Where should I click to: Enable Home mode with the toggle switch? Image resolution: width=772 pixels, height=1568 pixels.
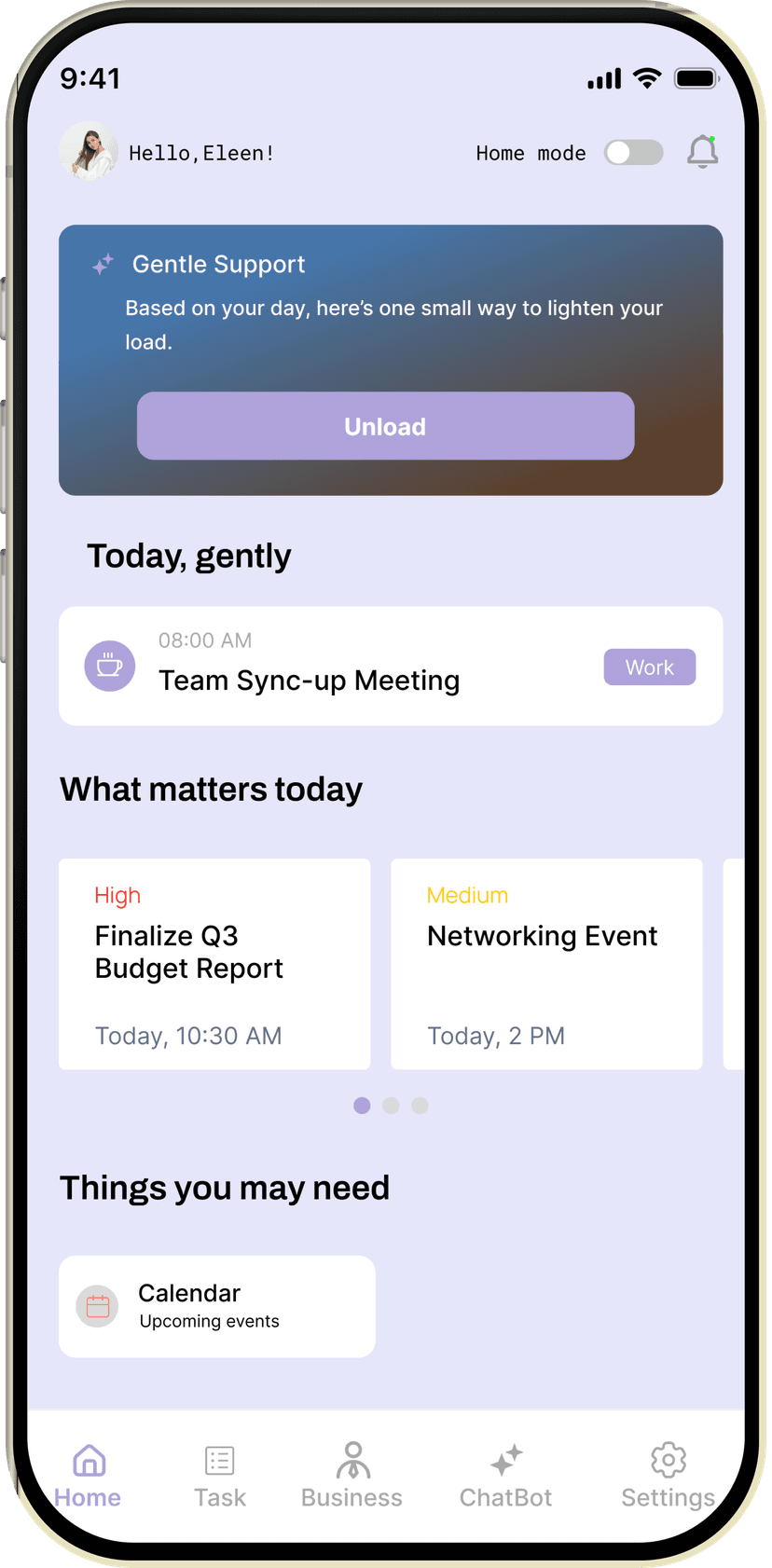click(633, 152)
